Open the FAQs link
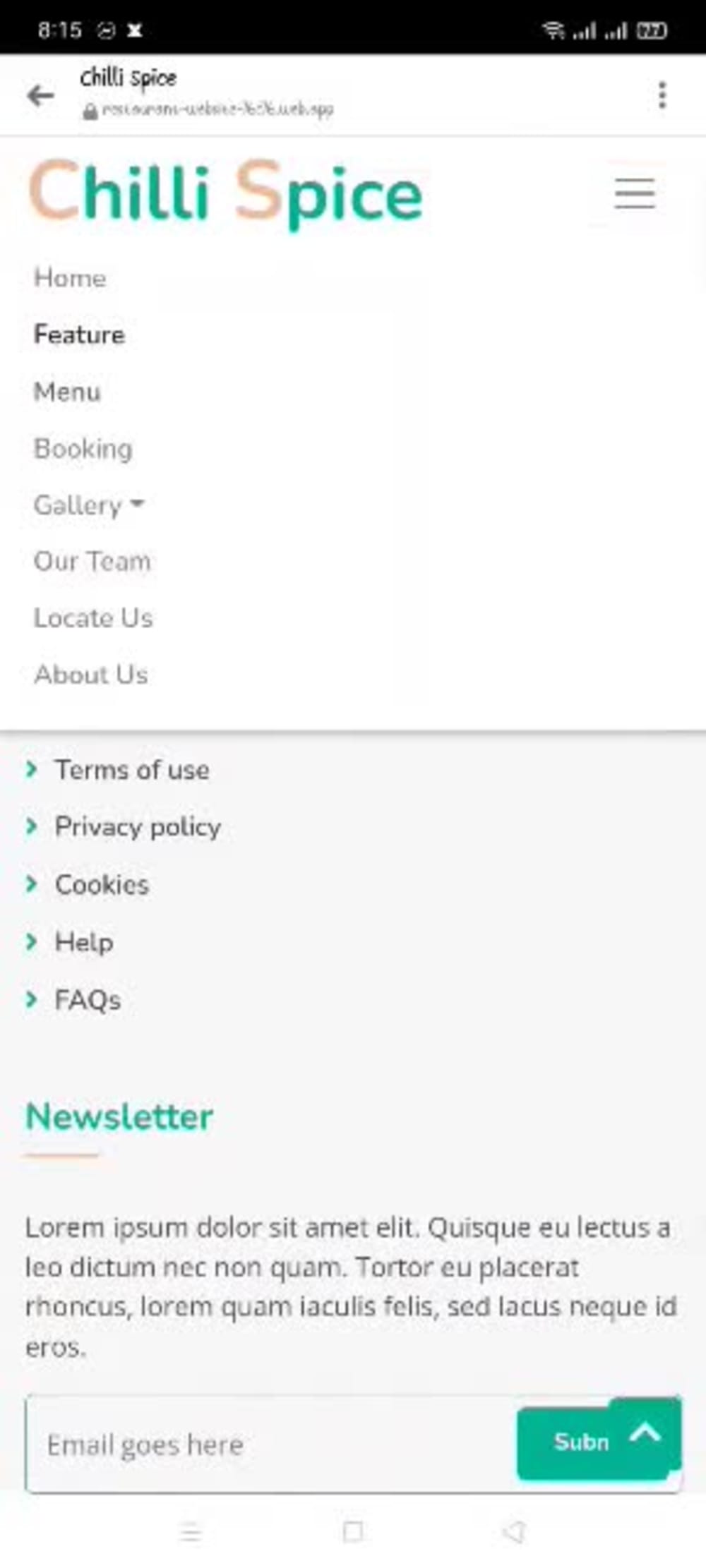 [x=88, y=1000]
